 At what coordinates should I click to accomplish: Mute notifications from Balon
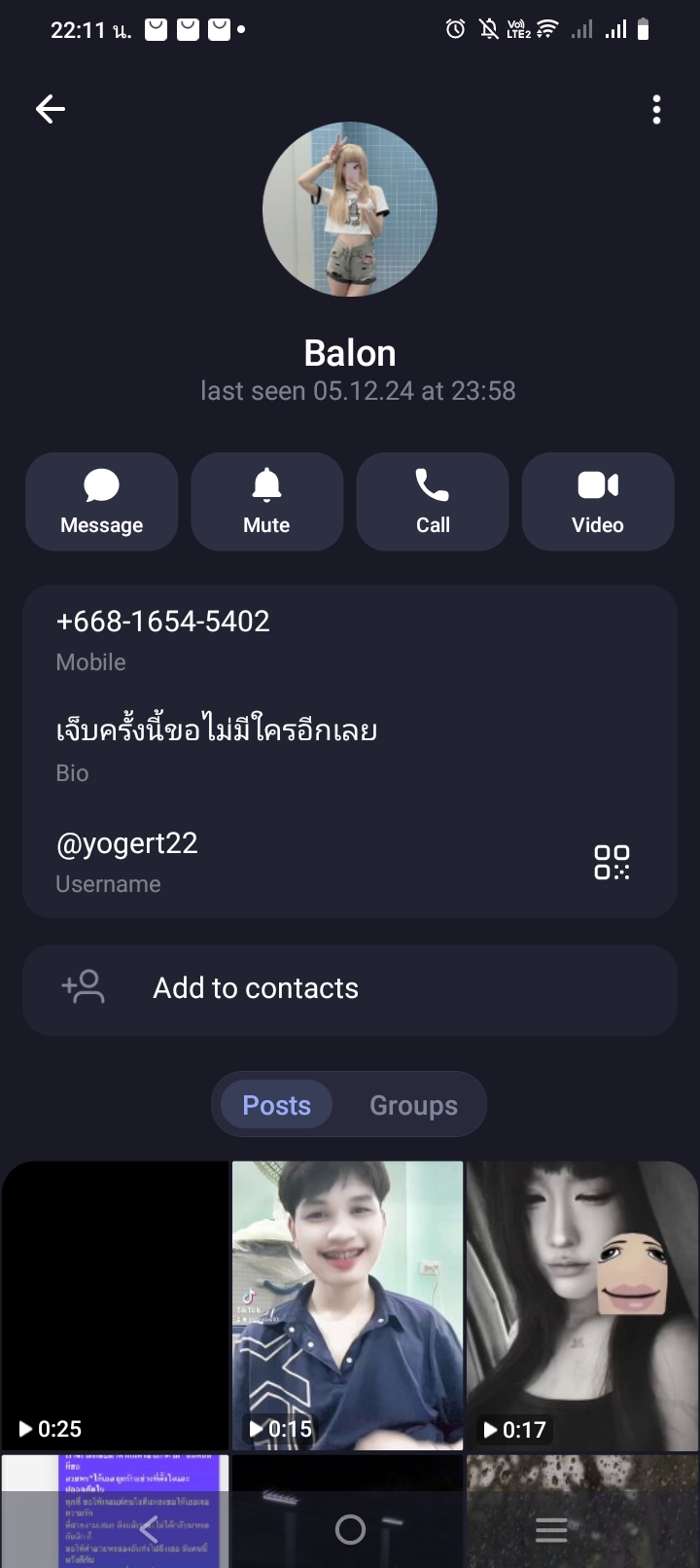pos(267,502)
